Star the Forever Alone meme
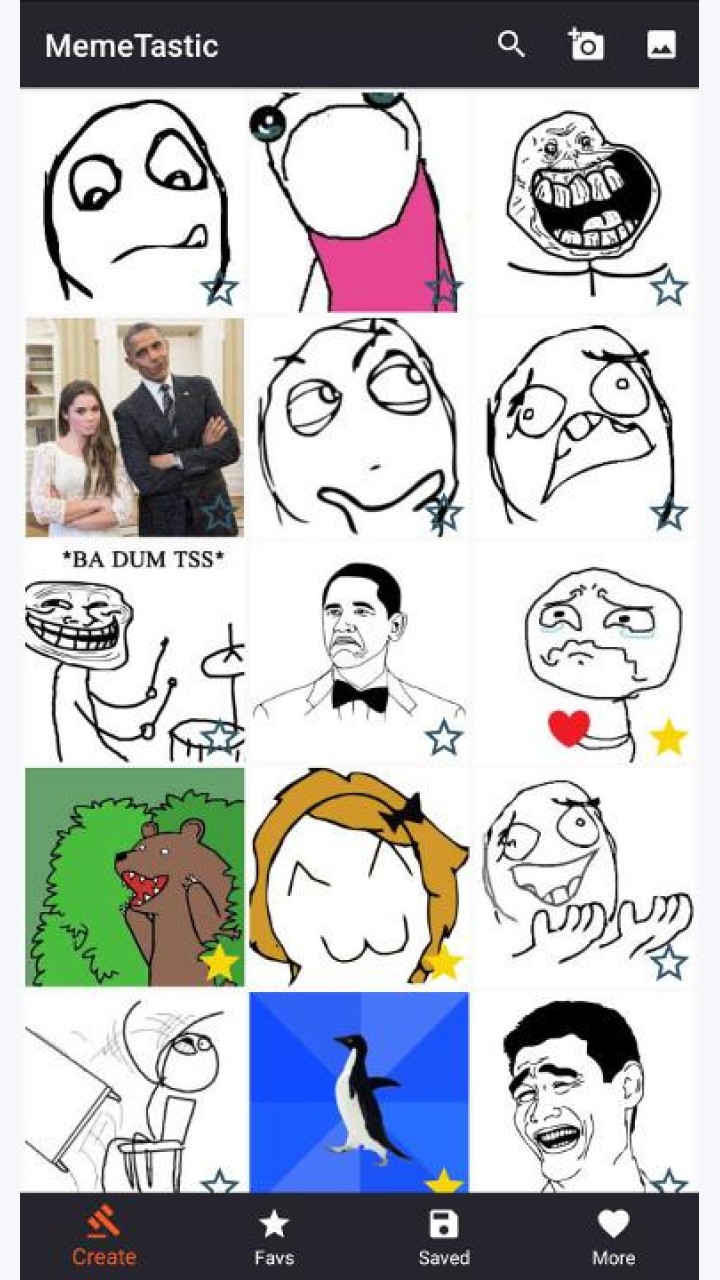The width and height of the screenshot is (720, 1280). click(668, 288)
